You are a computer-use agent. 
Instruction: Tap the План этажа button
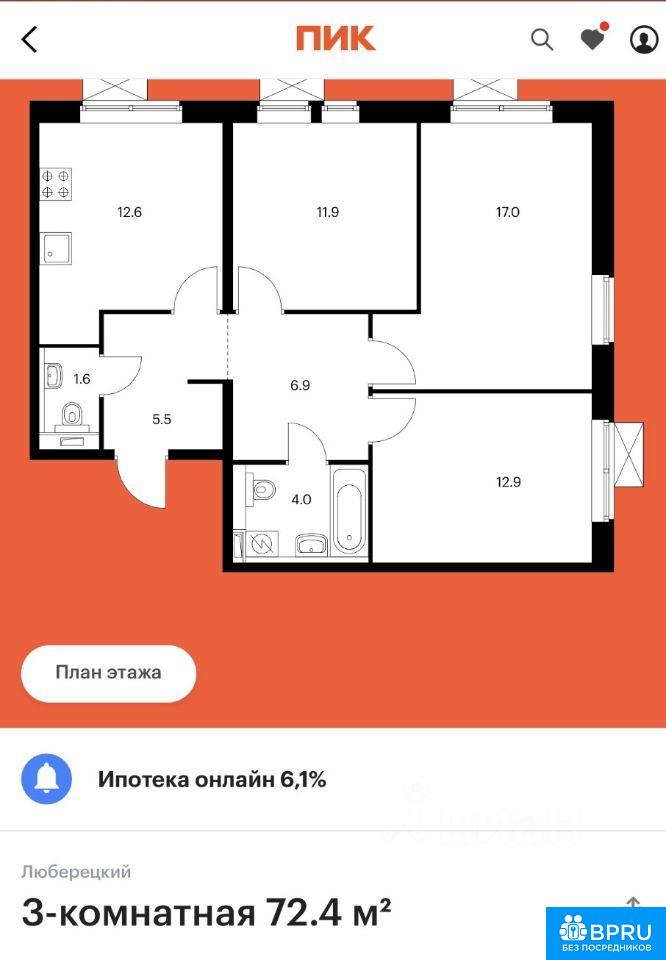(x=108, y=673)
